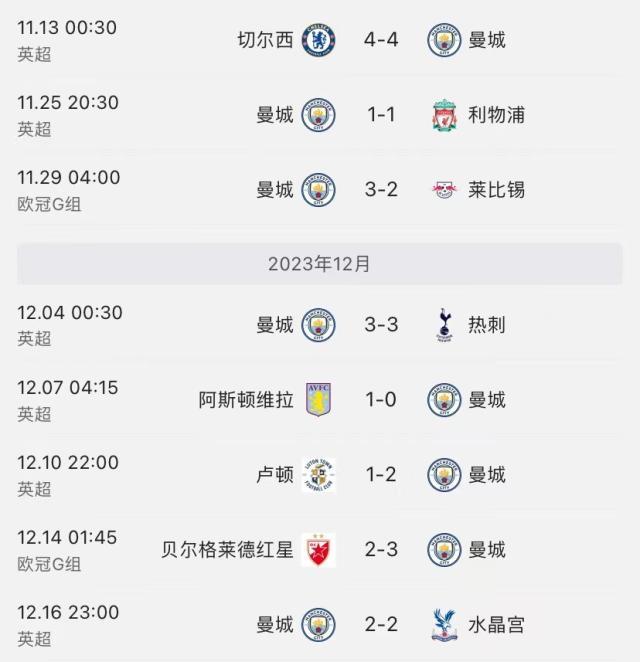Select Man City 3-3 Tottenham match row
This screenshot has height=662, width=640.
(x=381, y=325)
